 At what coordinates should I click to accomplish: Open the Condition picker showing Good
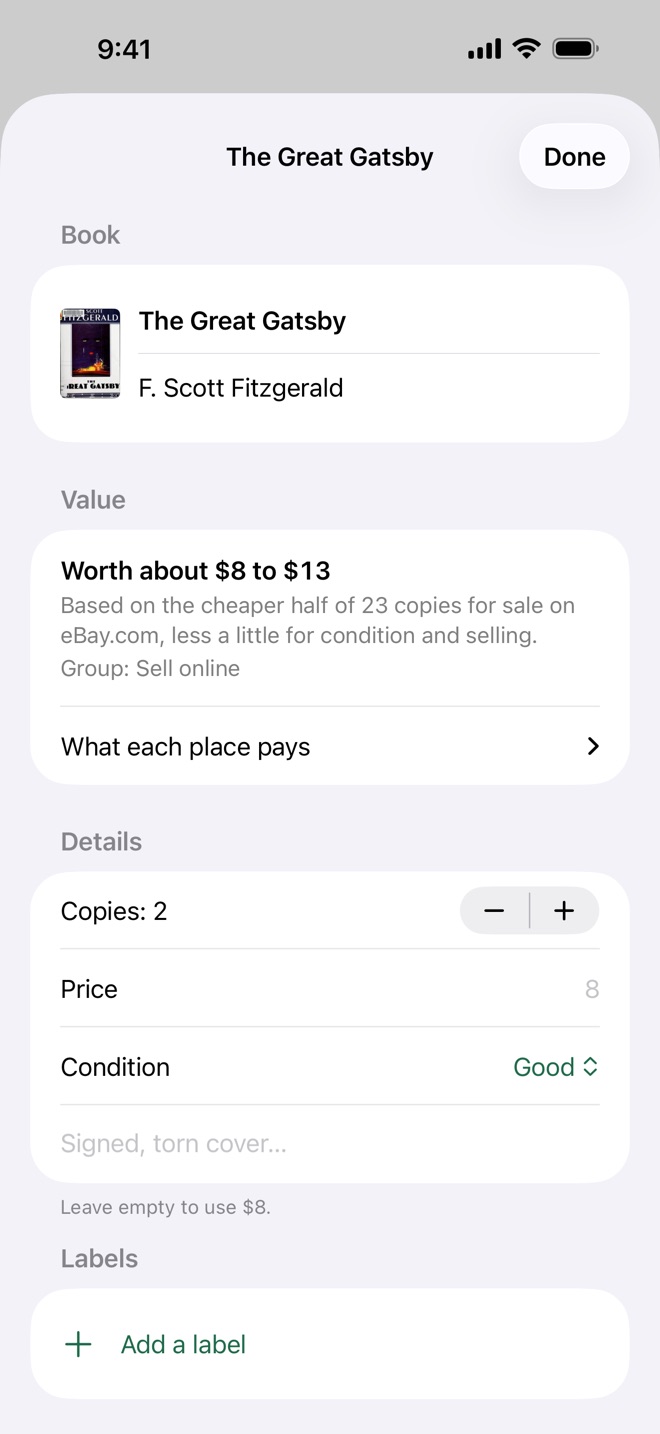(x=555, y=1067)
